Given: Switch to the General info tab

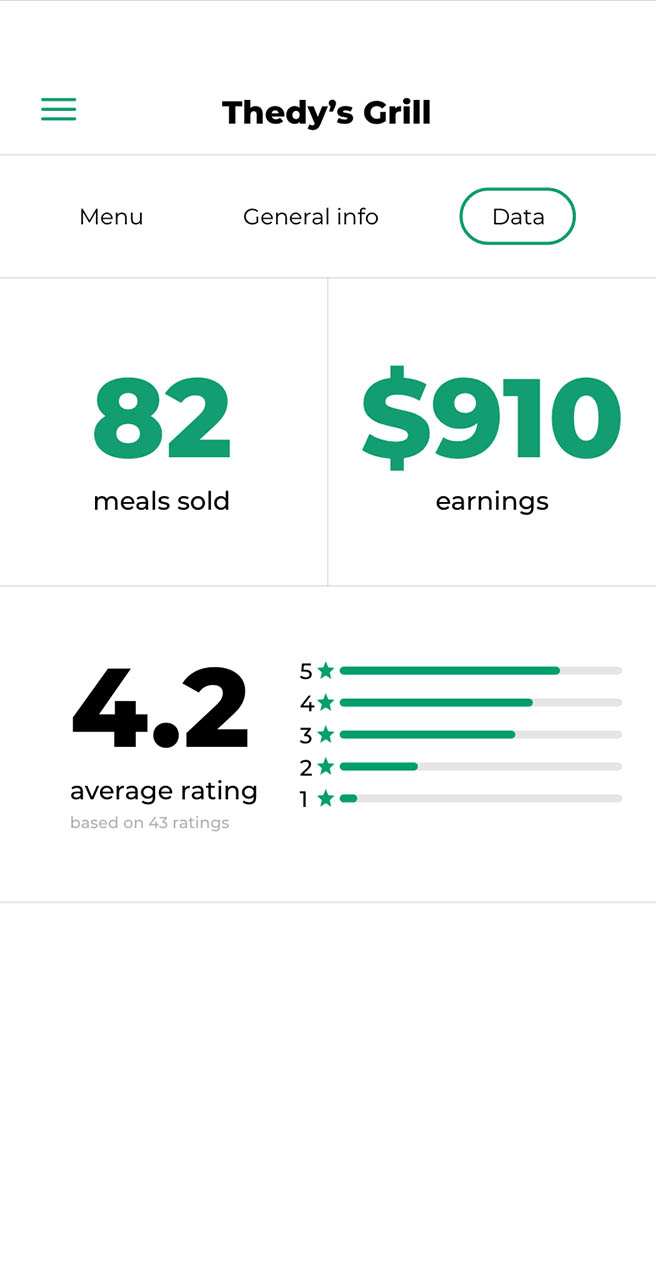Looking at the screenshot, I should [310, 217].
